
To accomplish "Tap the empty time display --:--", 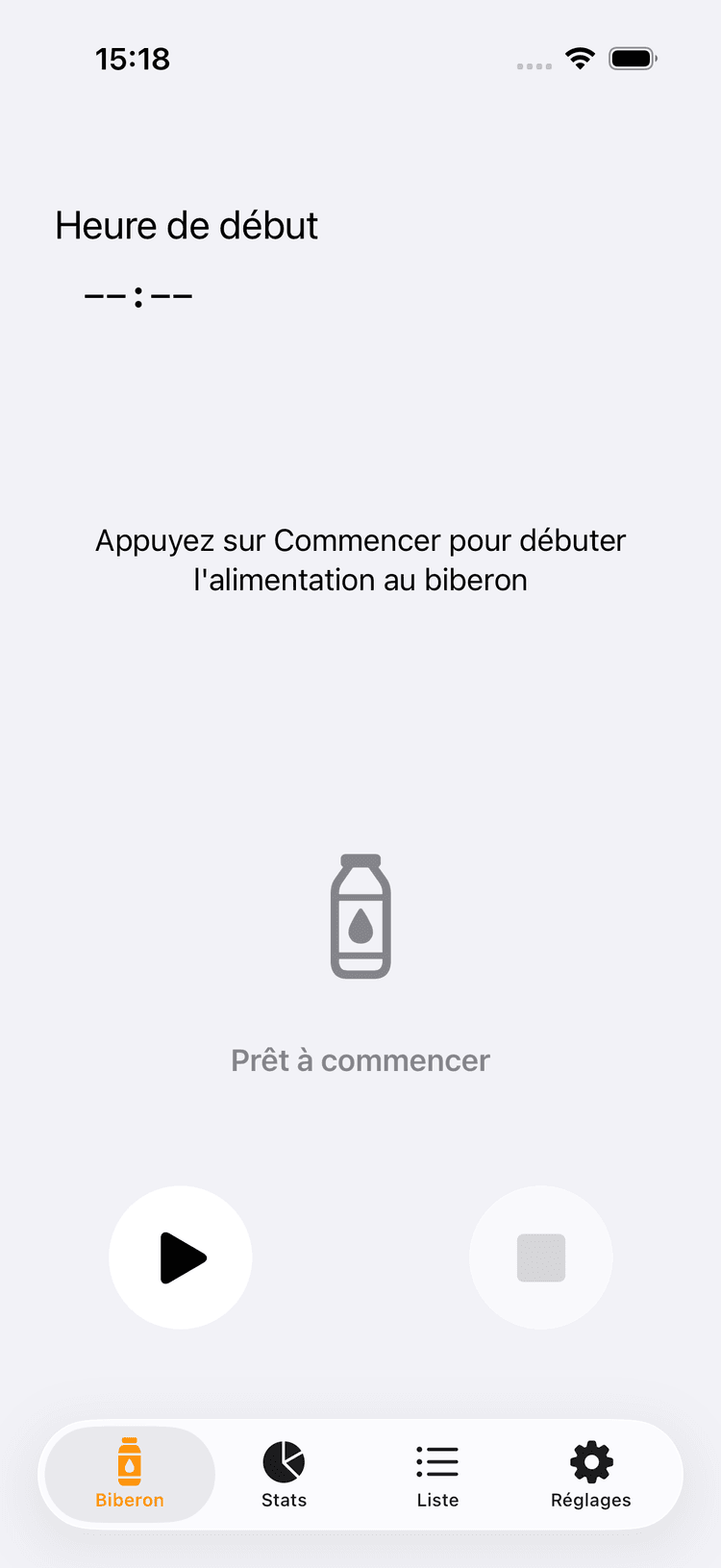I will coord(137,295).
